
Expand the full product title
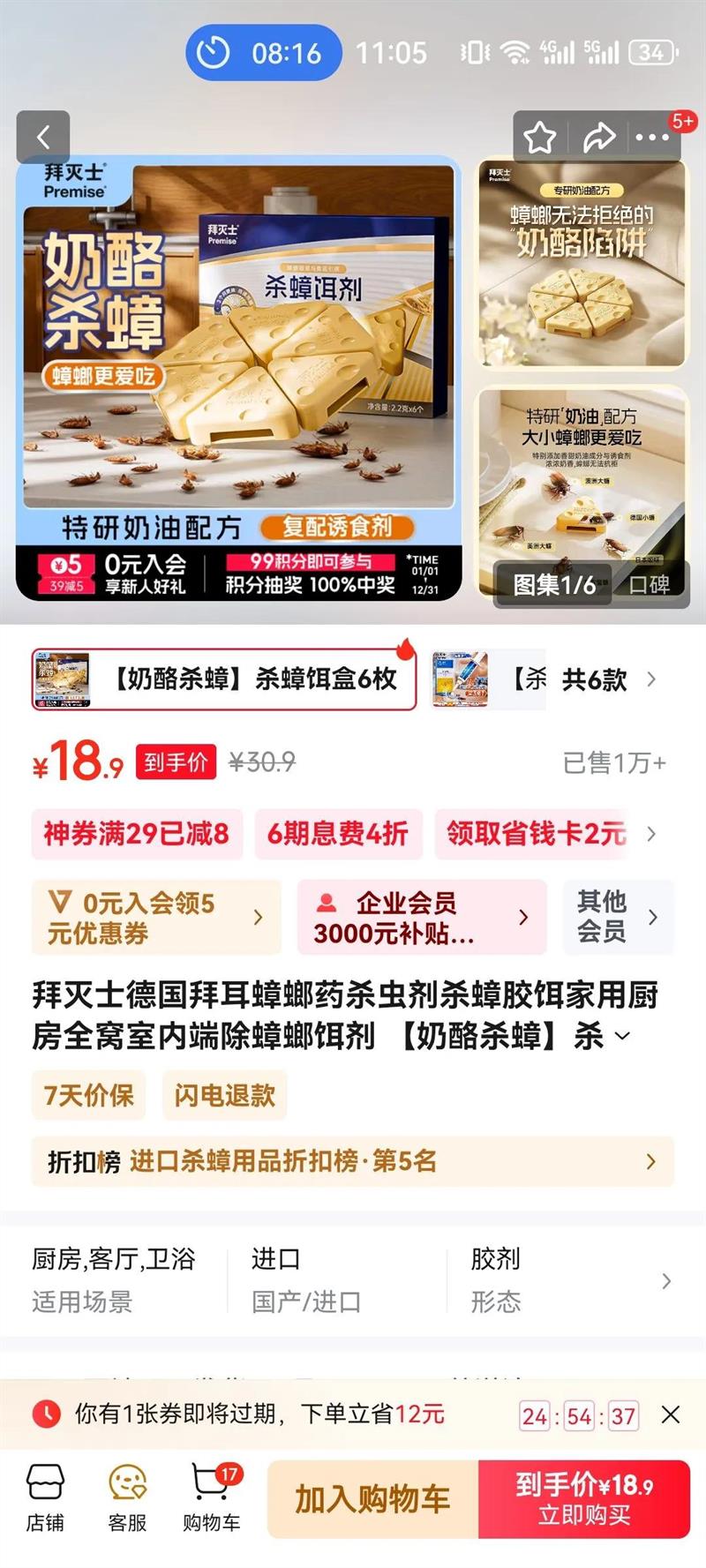[x=622, y=1036]
